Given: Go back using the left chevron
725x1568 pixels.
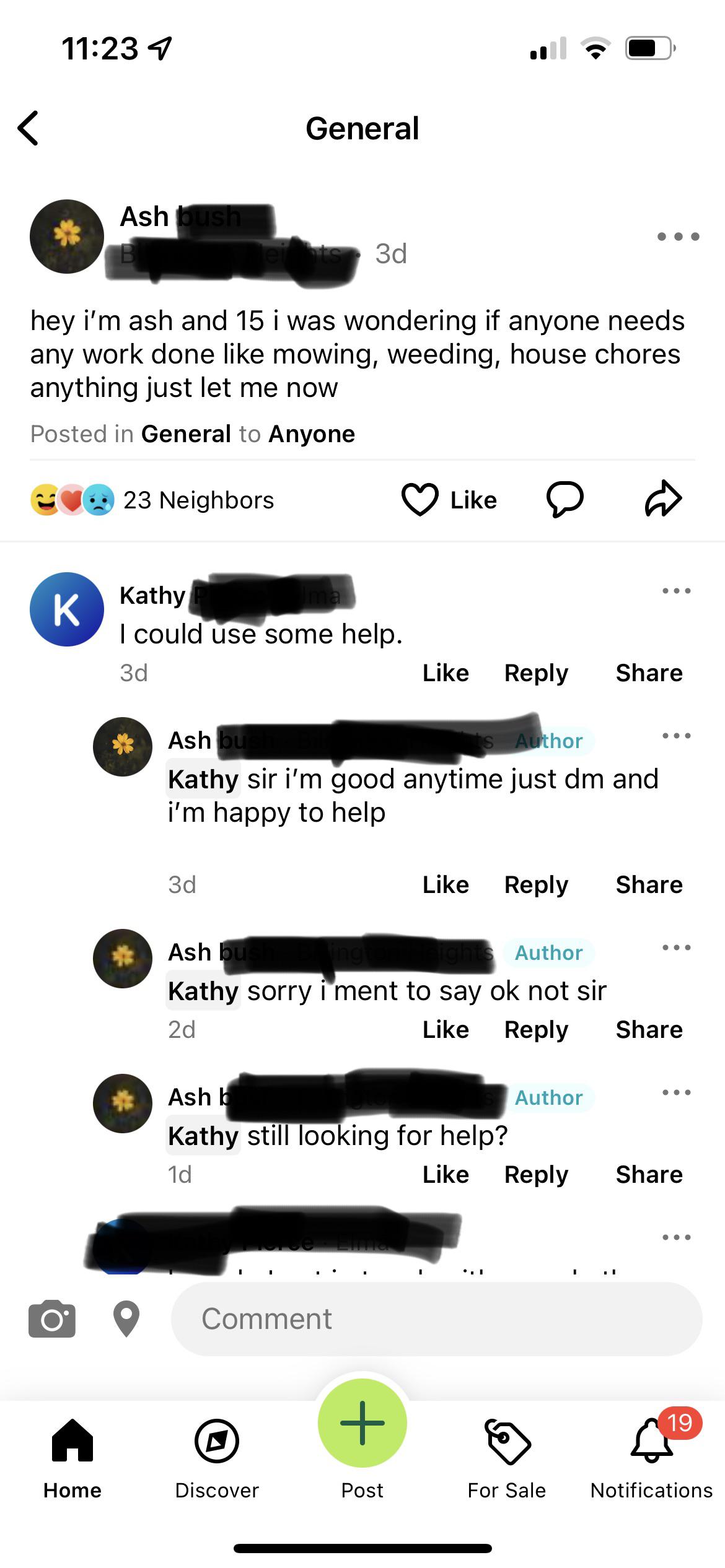Looking at the screenshot, I should tap(28, 129).
